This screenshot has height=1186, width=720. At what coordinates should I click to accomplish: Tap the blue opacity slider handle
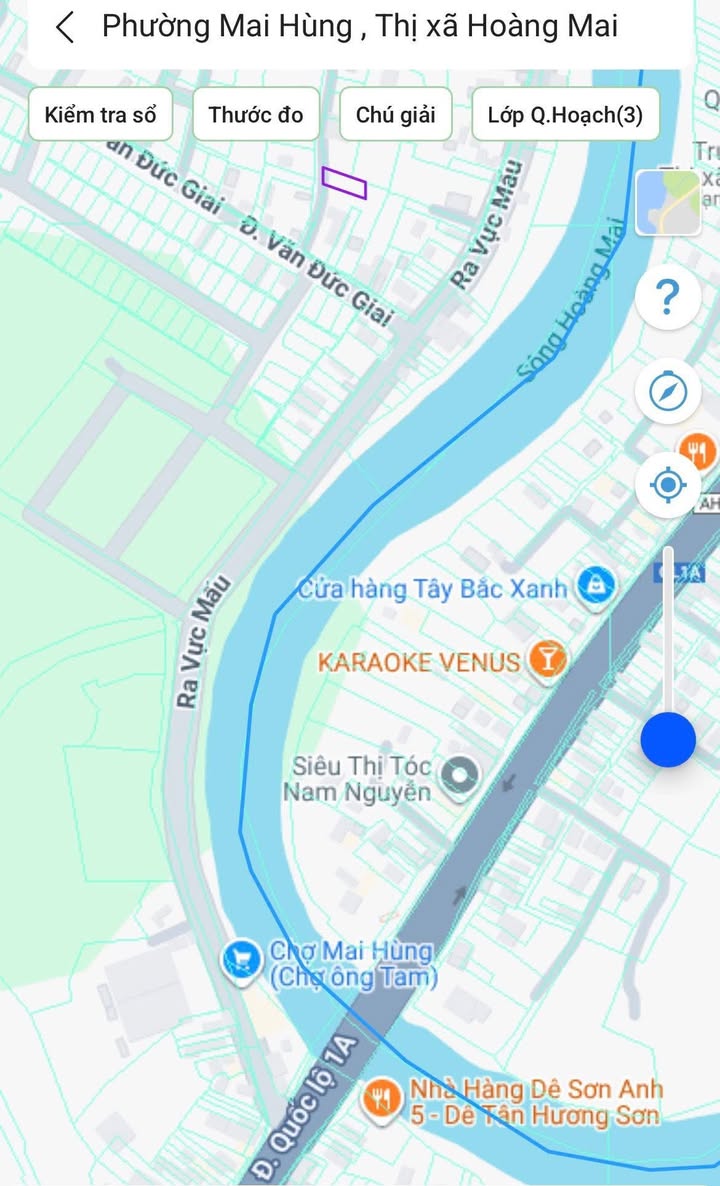pos(668,740)
